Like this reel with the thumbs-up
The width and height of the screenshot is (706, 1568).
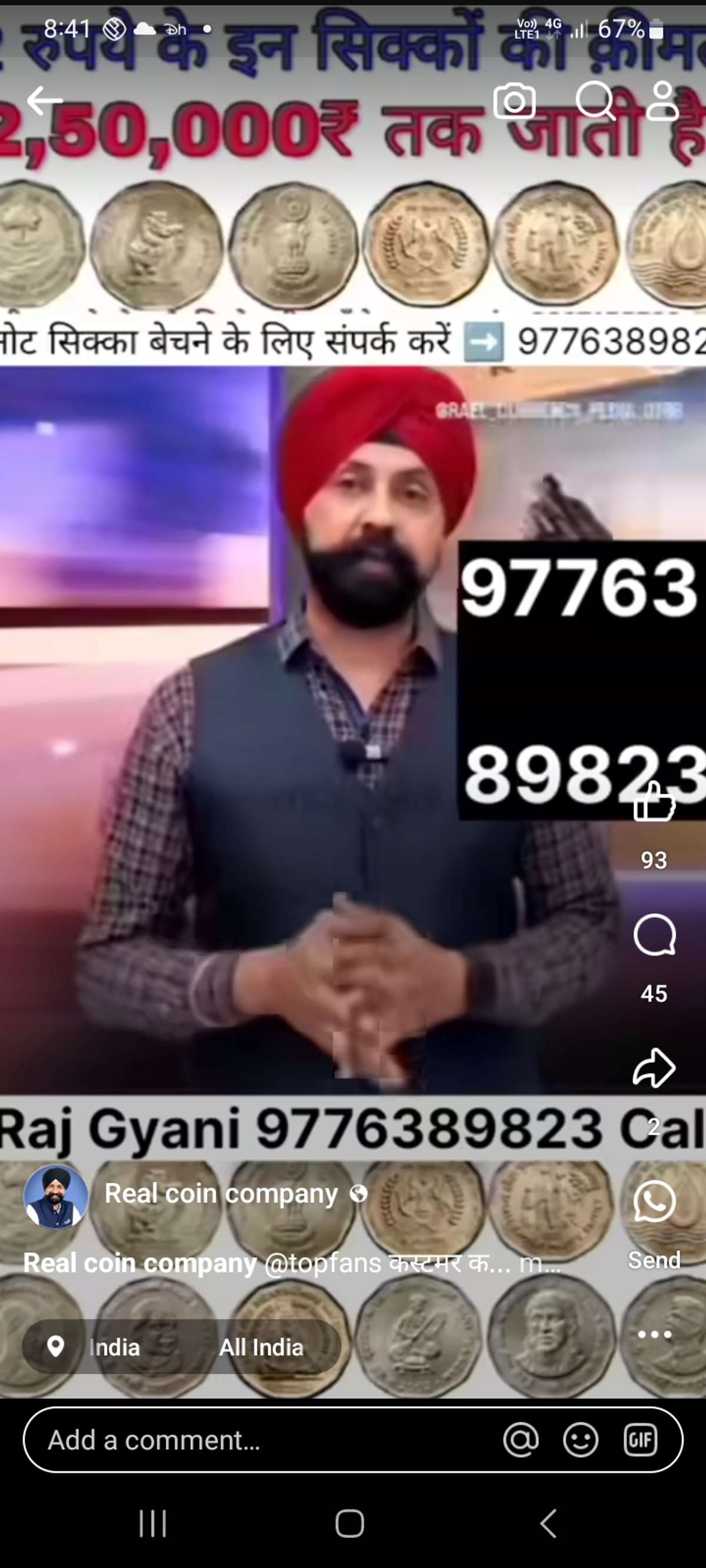click(654, 803)
